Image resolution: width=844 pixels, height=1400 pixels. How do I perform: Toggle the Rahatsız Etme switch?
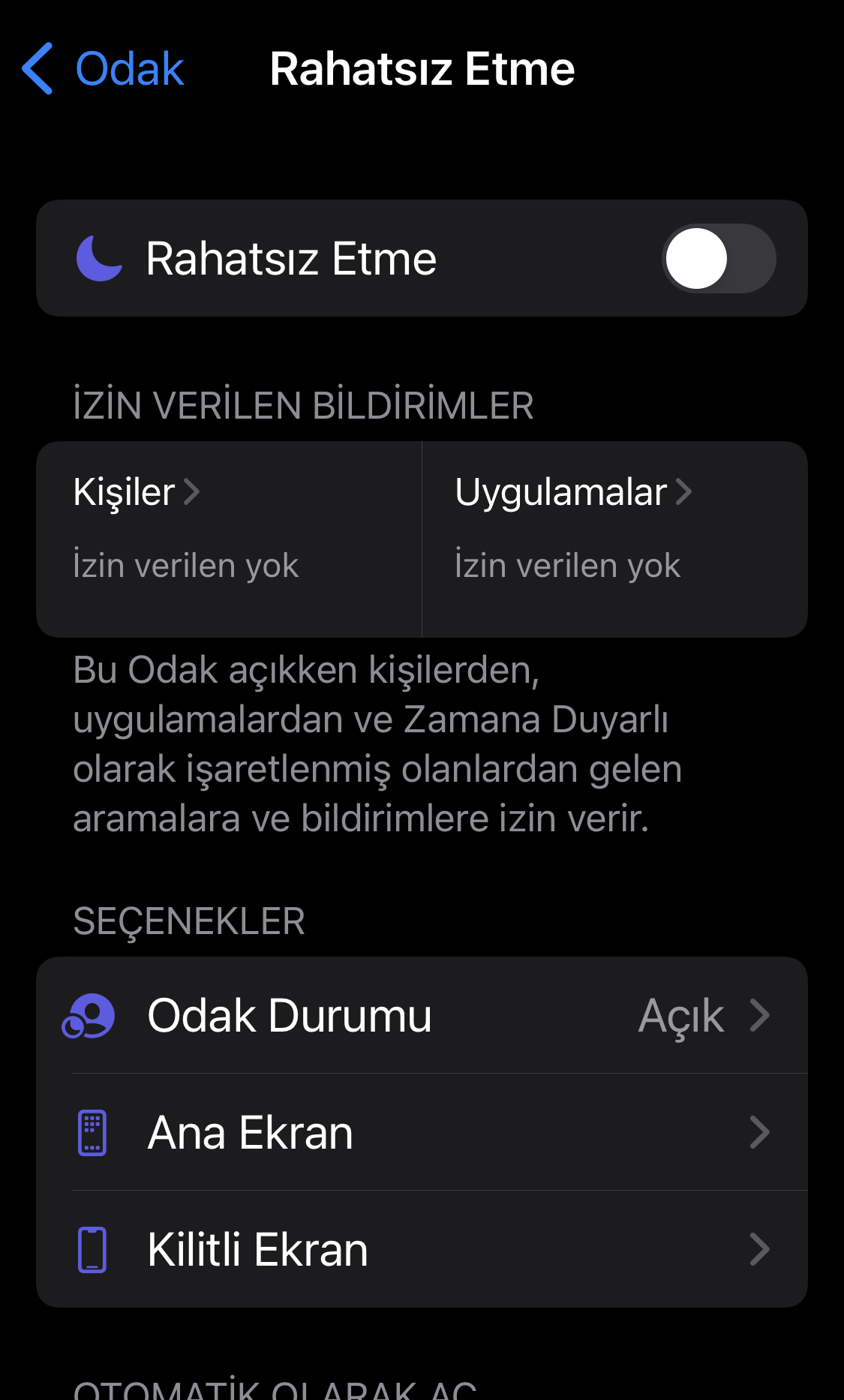pos(719,258)
